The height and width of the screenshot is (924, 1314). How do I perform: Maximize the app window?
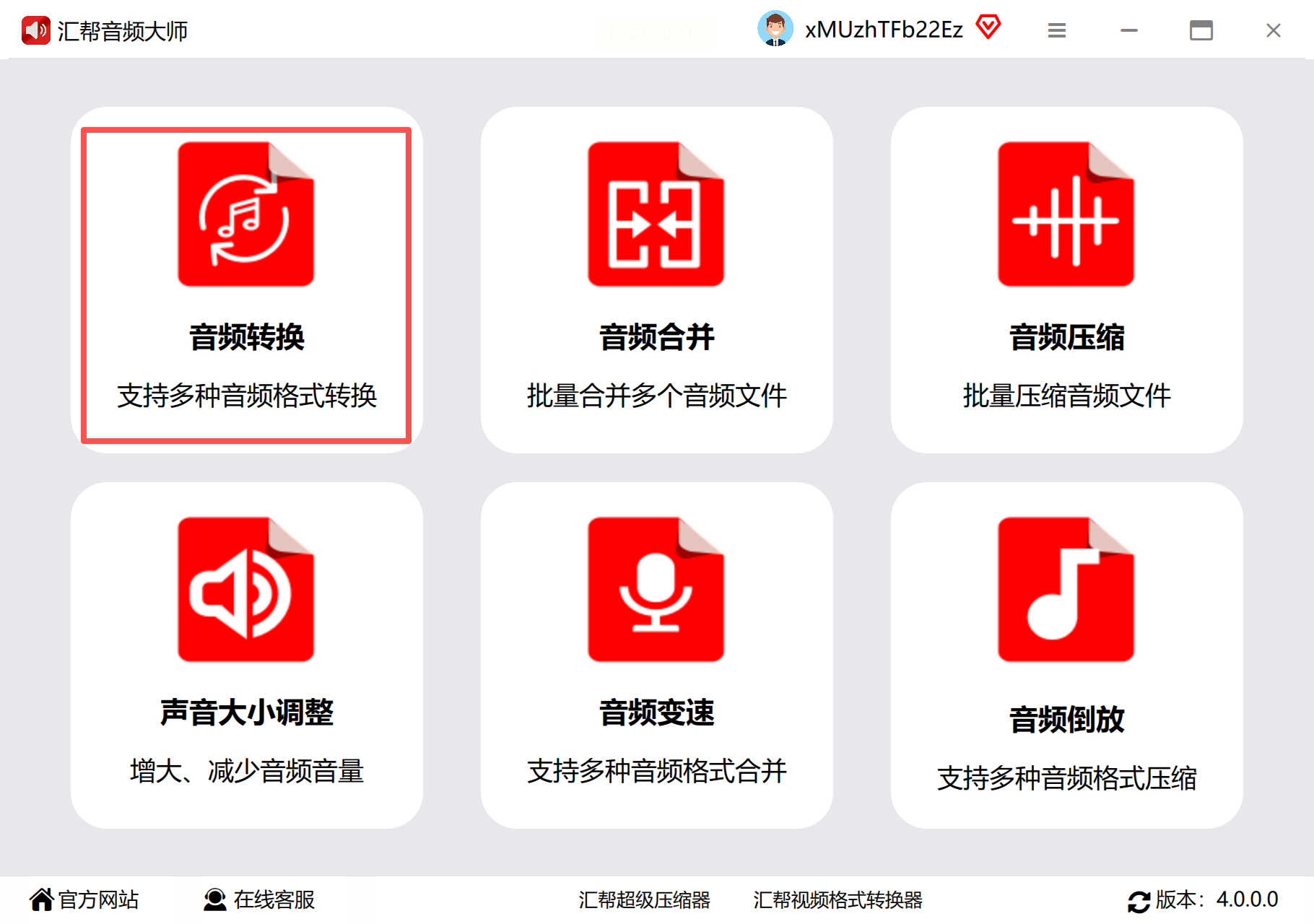click(x=1201, y=30)
